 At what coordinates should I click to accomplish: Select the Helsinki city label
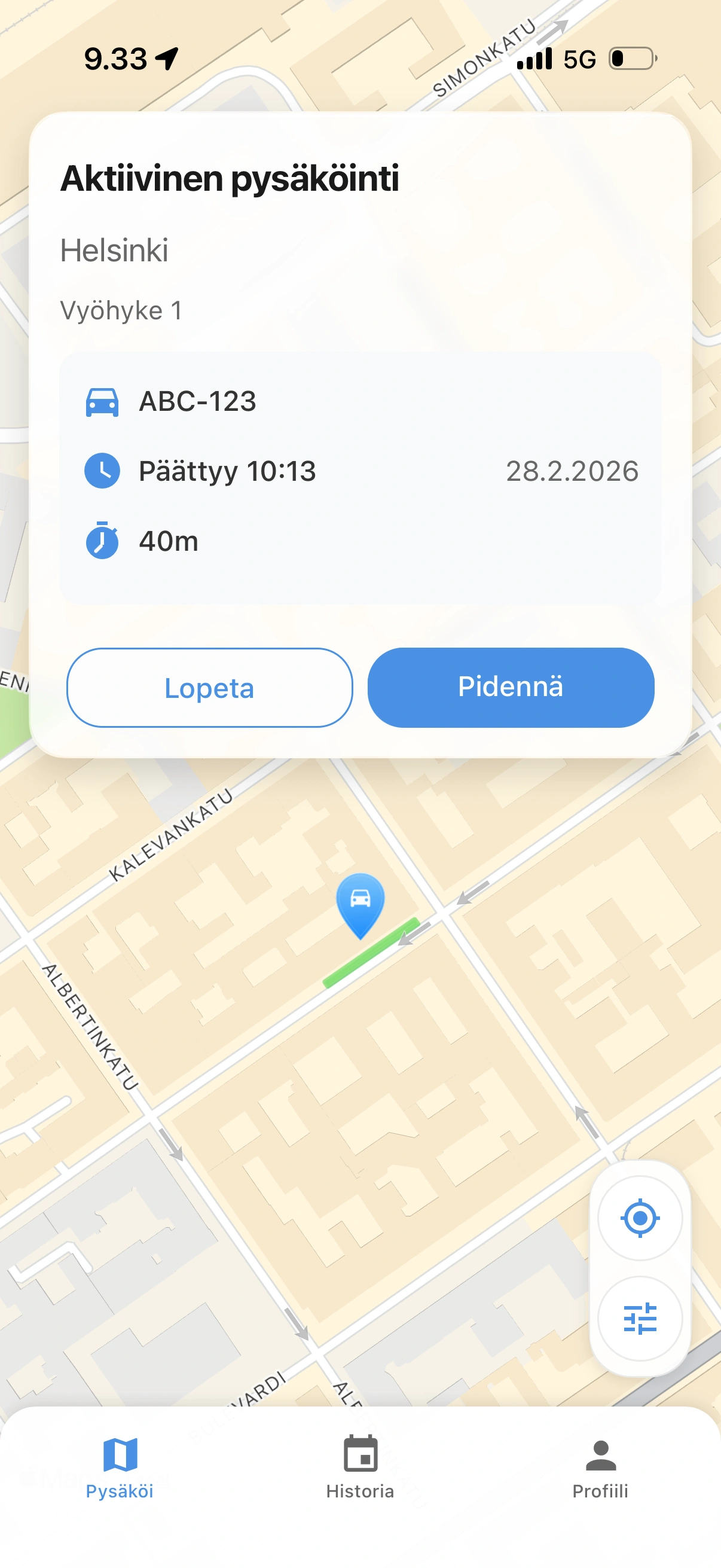[x=114, y=249]
